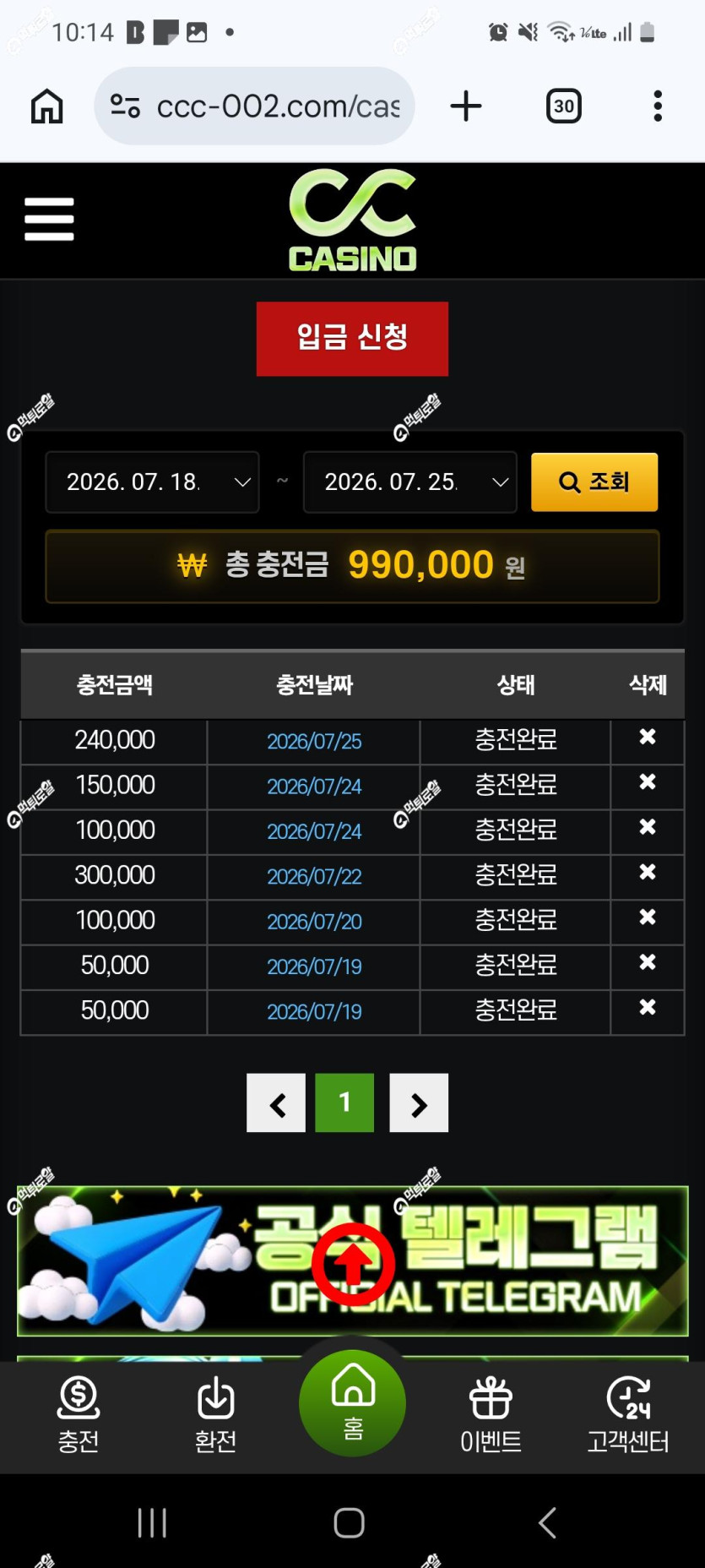Open the browser overflow menu

pos(658,106)
